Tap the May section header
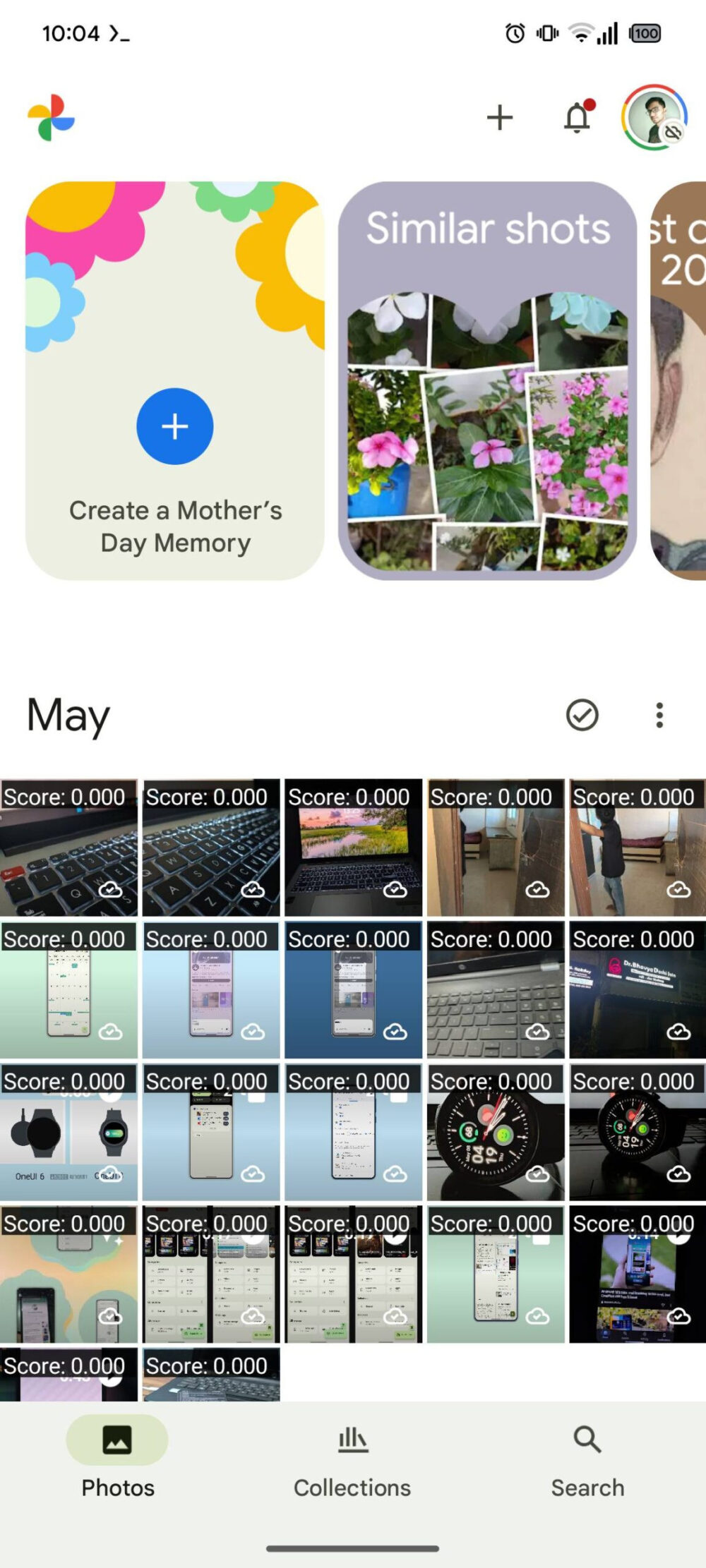Screen dimensions: 706x1568 click(x=66, y=716)
